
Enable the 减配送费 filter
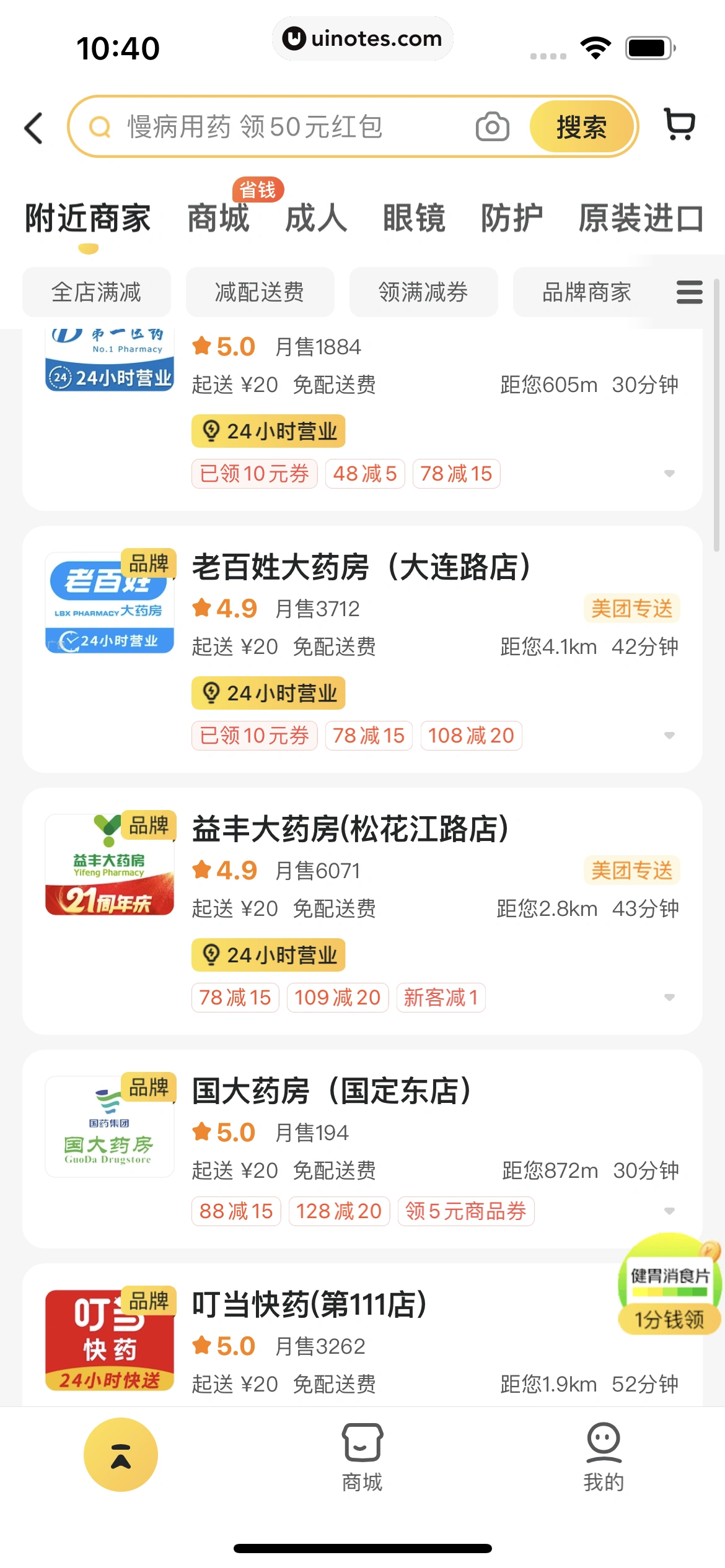coord(260,292)
